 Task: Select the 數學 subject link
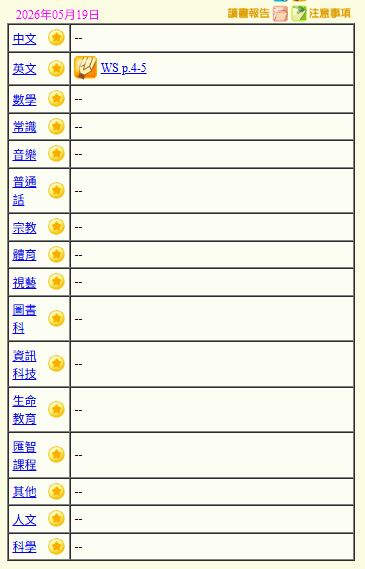[24, 99]
